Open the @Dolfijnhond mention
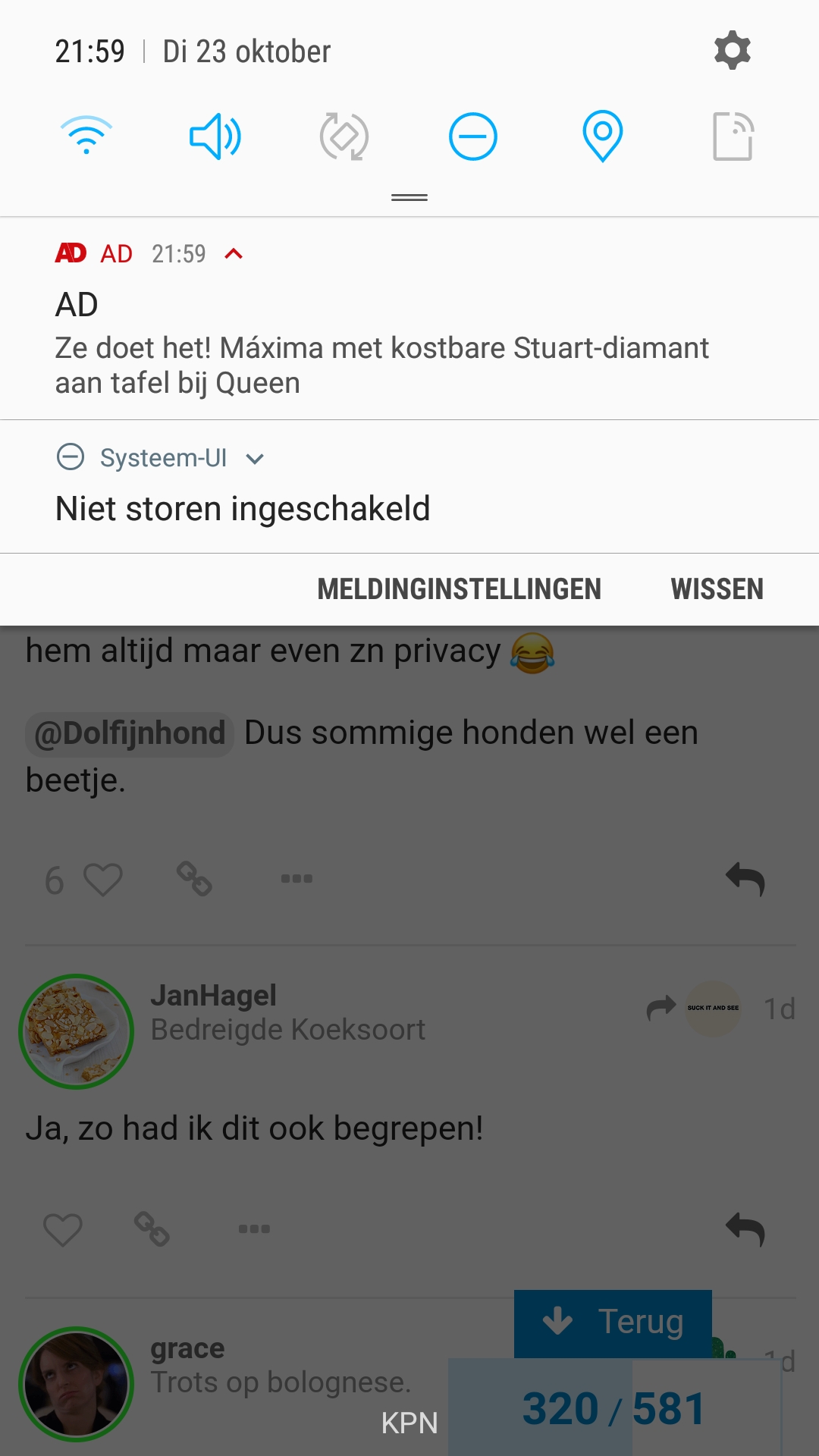The height and width of the screenshot is (1456, 819). tap(130, 734)
